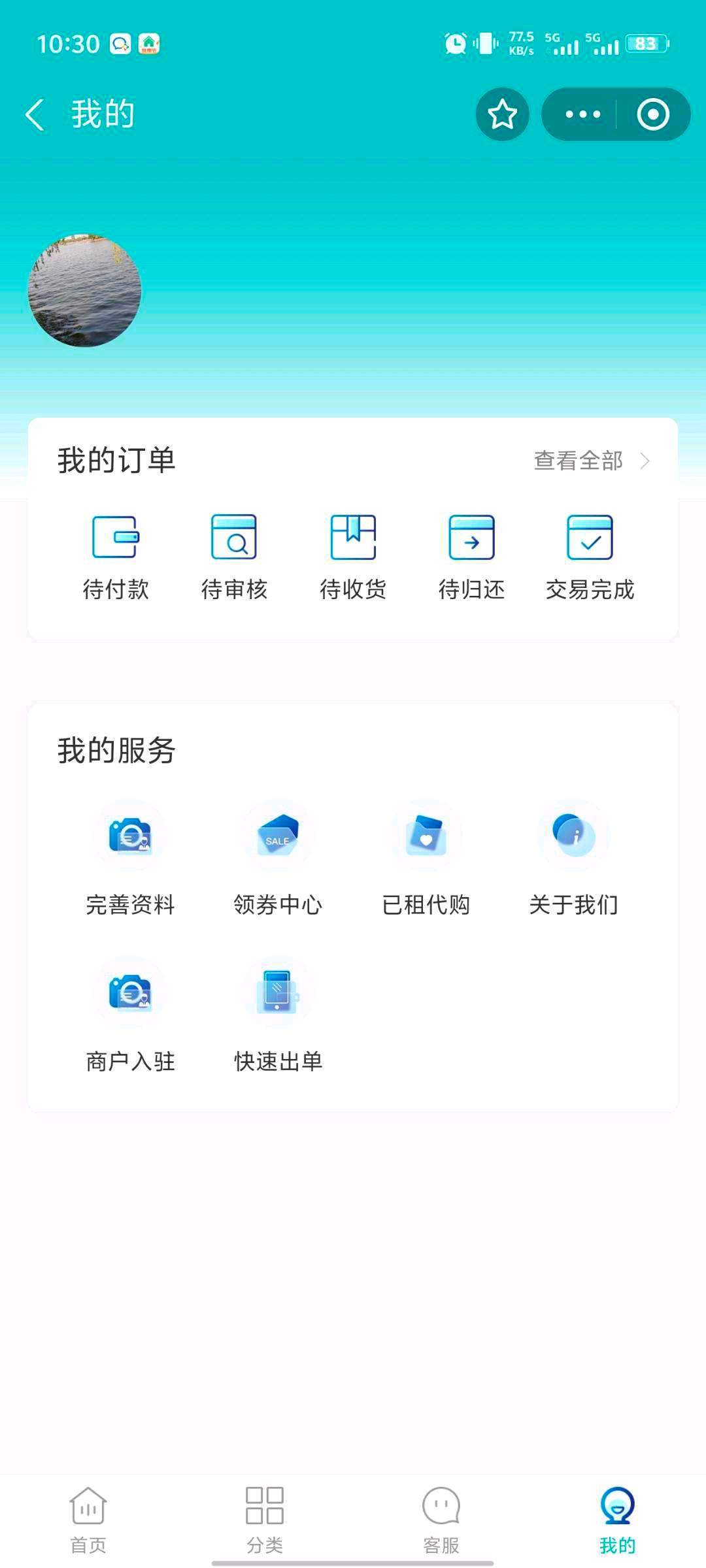This screenshot has height=1568, width=706.
Task: Tap the profile avatar photo
Action: pyautogui.click(x=85, y=291)
